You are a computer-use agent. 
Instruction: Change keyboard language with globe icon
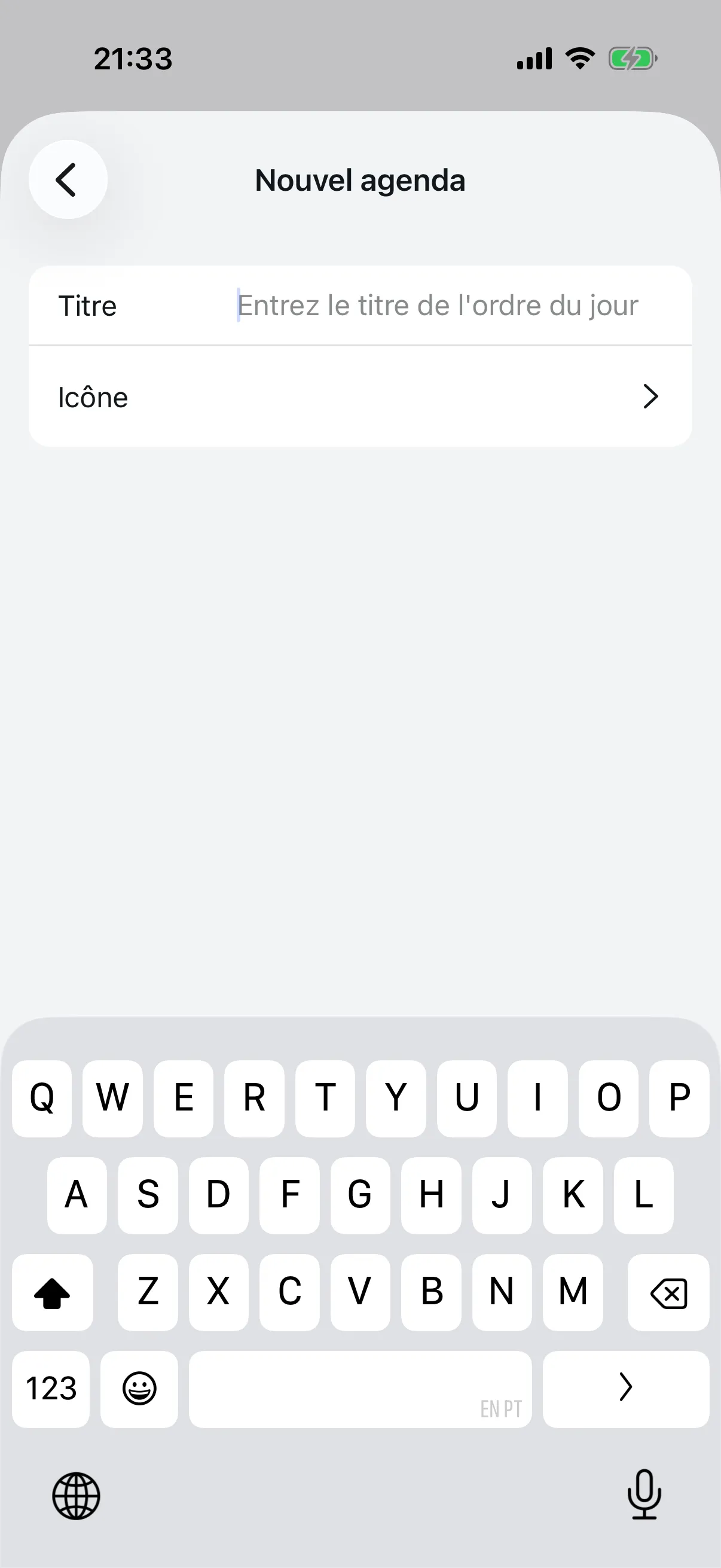coord(76,1496)
